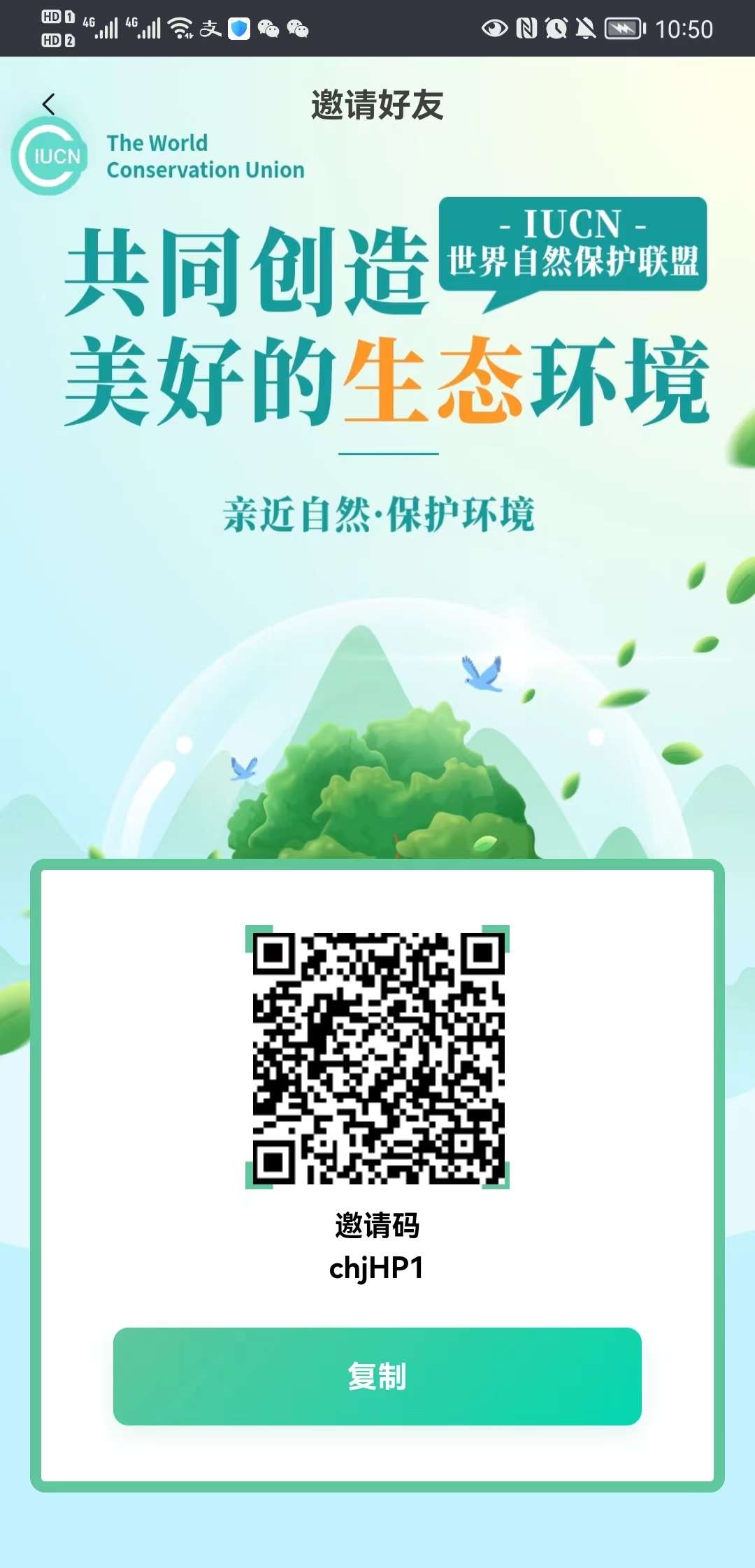Tap the 复制 button to copy invite code

pos(377,1376)
